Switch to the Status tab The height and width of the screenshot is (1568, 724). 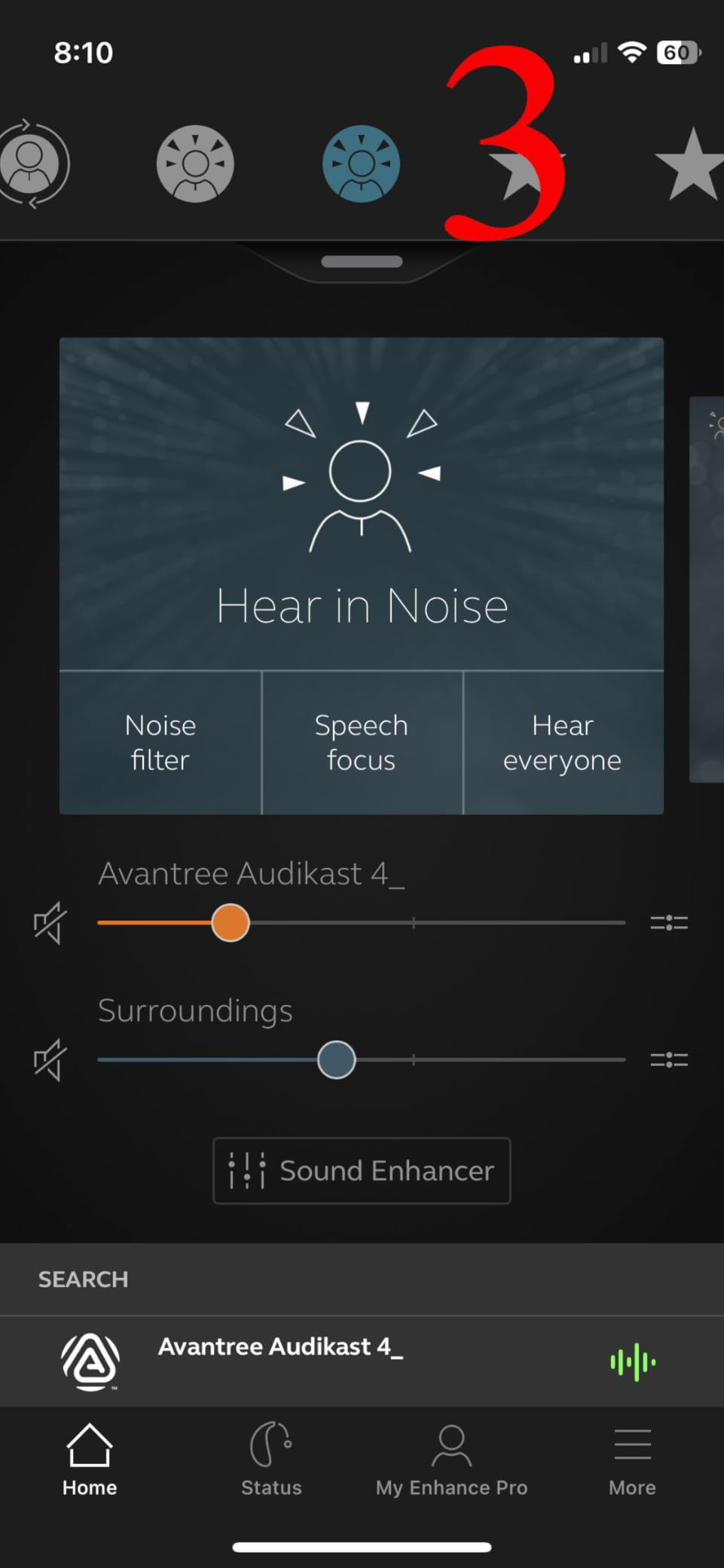coord(271,1459)
